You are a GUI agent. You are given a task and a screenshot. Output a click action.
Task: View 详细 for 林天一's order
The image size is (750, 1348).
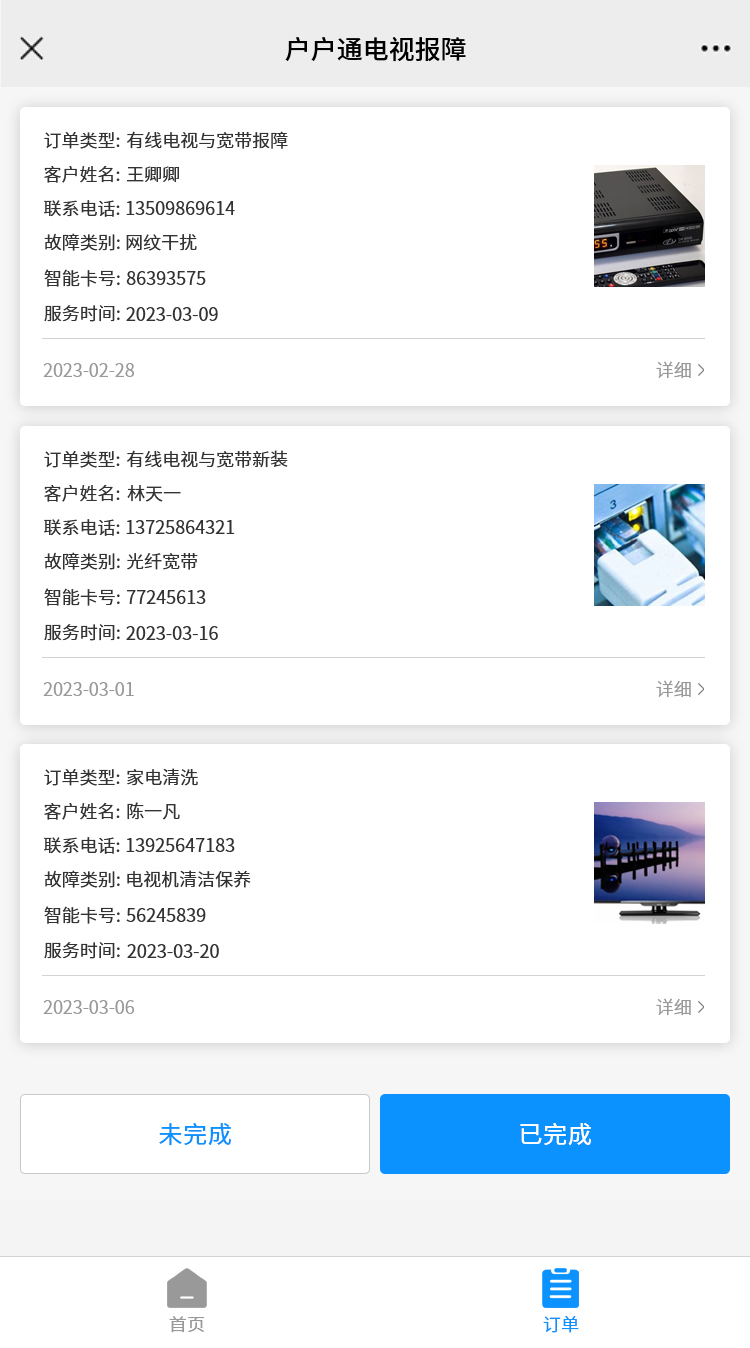[x=680, y=689]
